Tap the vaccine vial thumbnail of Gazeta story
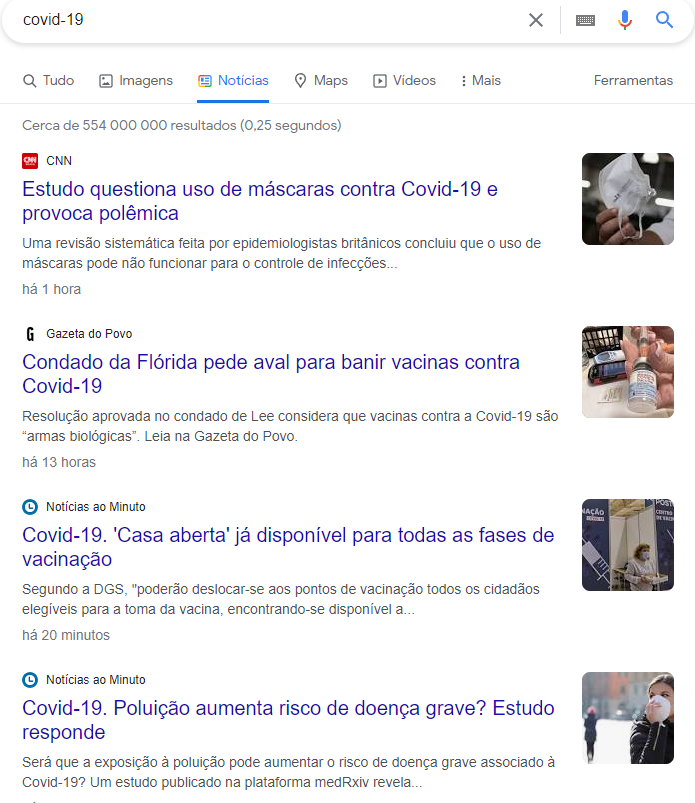This screenshot has width=695, height=803. (628, 372)
